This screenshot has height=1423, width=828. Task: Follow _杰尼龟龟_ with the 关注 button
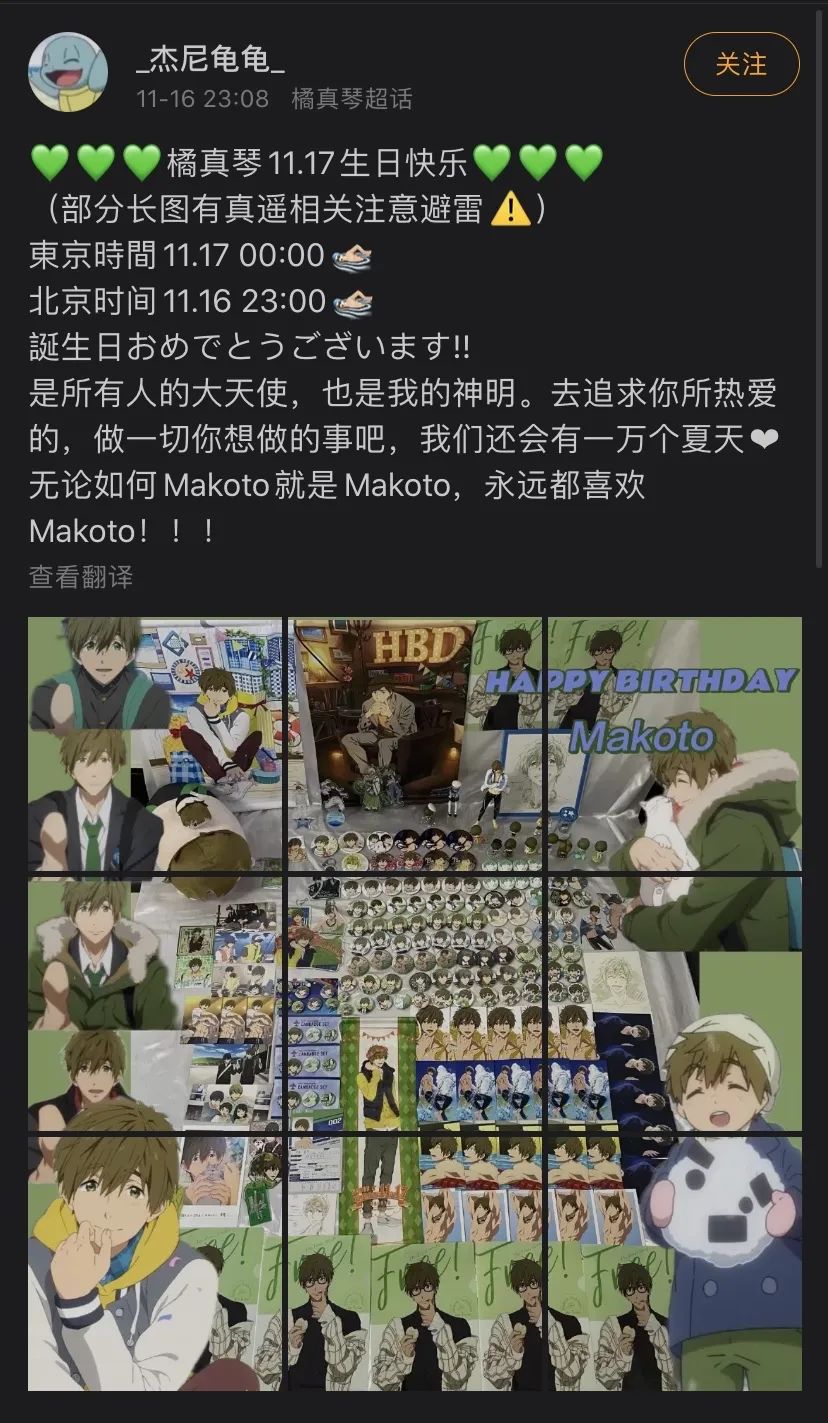741,64
